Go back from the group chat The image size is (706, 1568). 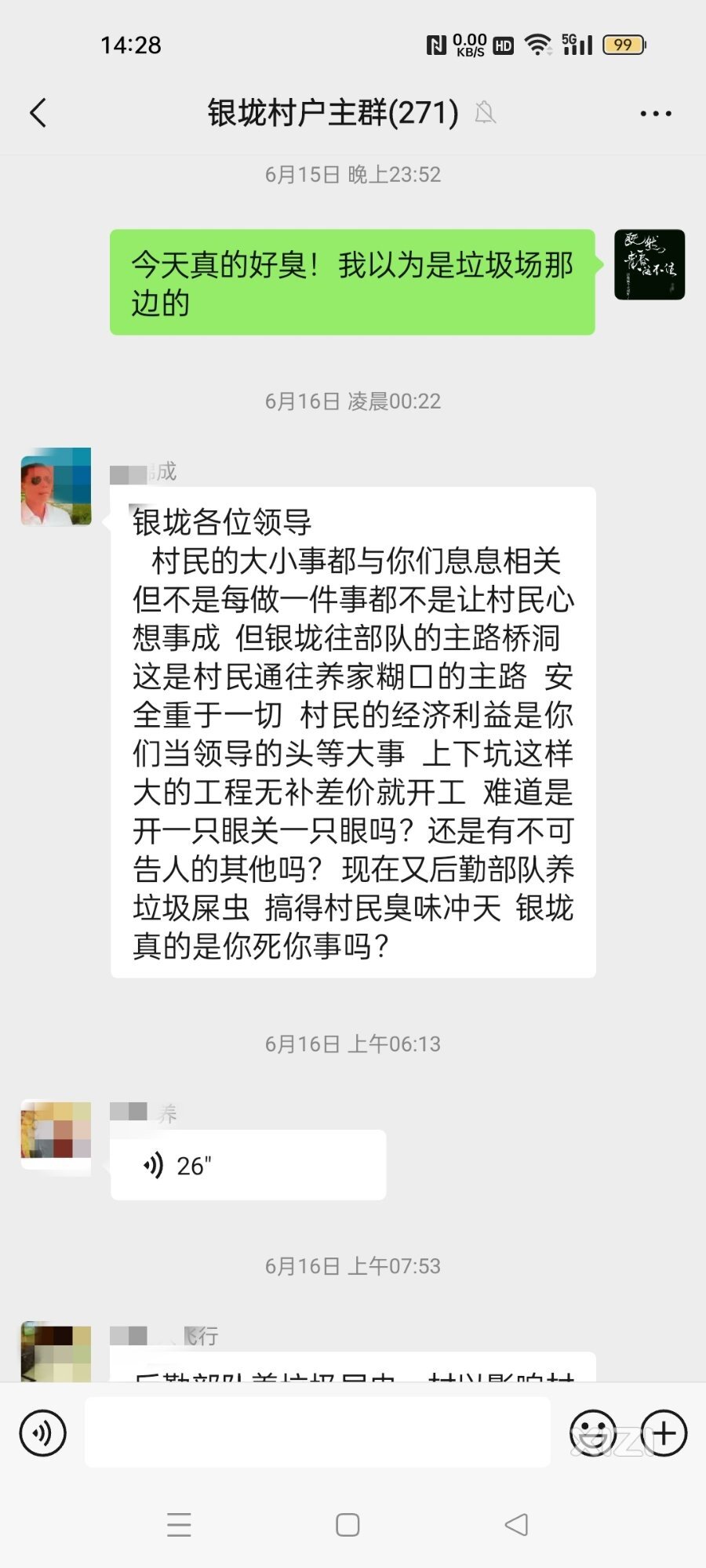tap(38, 113)
